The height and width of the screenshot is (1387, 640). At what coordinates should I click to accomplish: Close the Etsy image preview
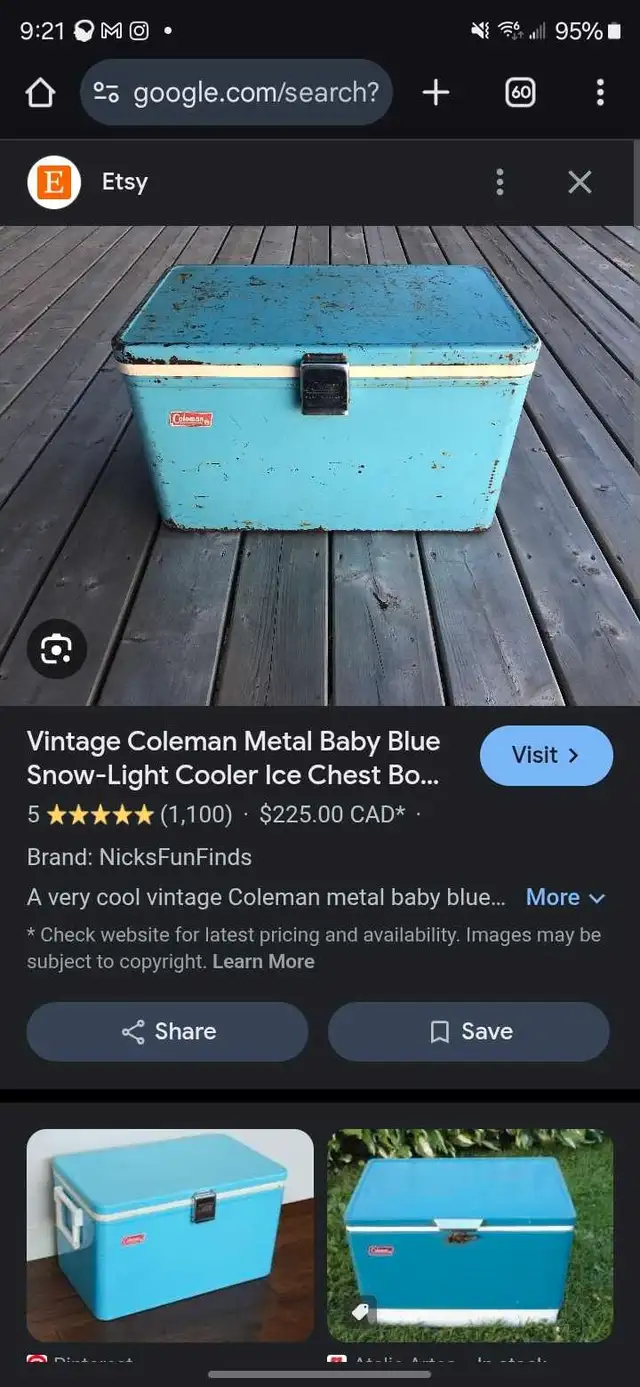coord(580,182)
